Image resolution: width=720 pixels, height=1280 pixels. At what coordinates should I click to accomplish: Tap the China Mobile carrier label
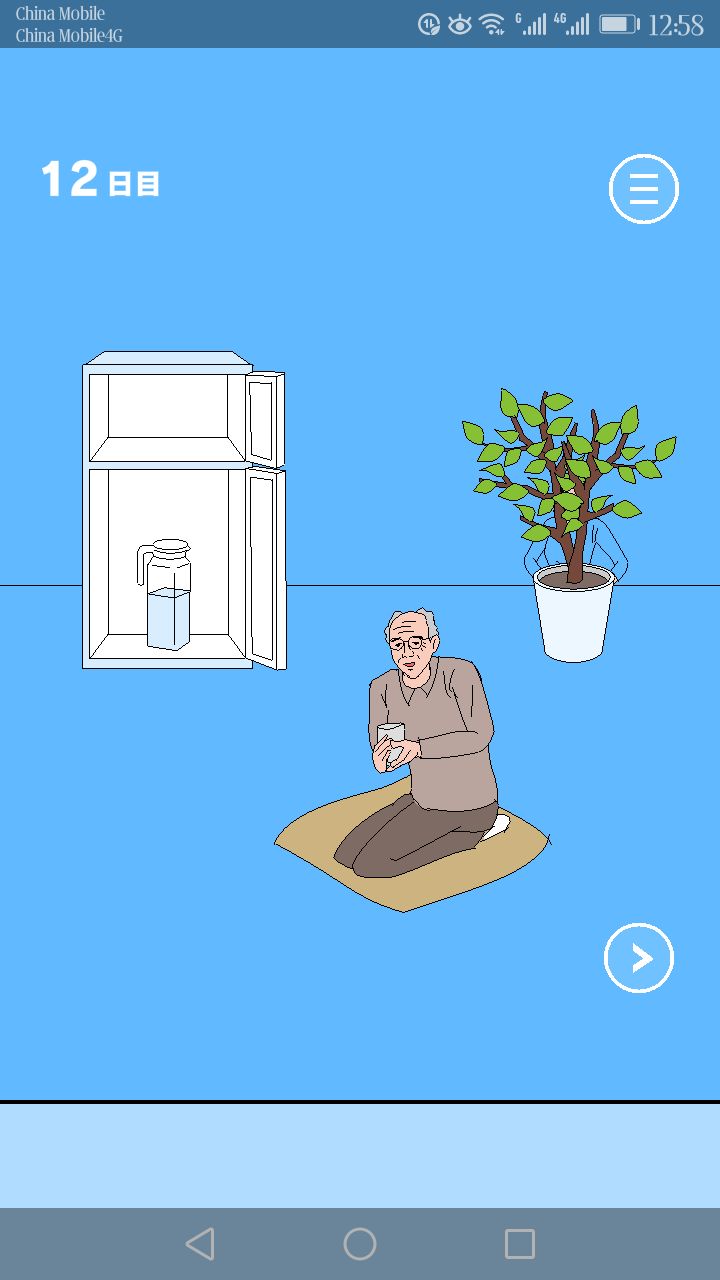click(60, 14)
